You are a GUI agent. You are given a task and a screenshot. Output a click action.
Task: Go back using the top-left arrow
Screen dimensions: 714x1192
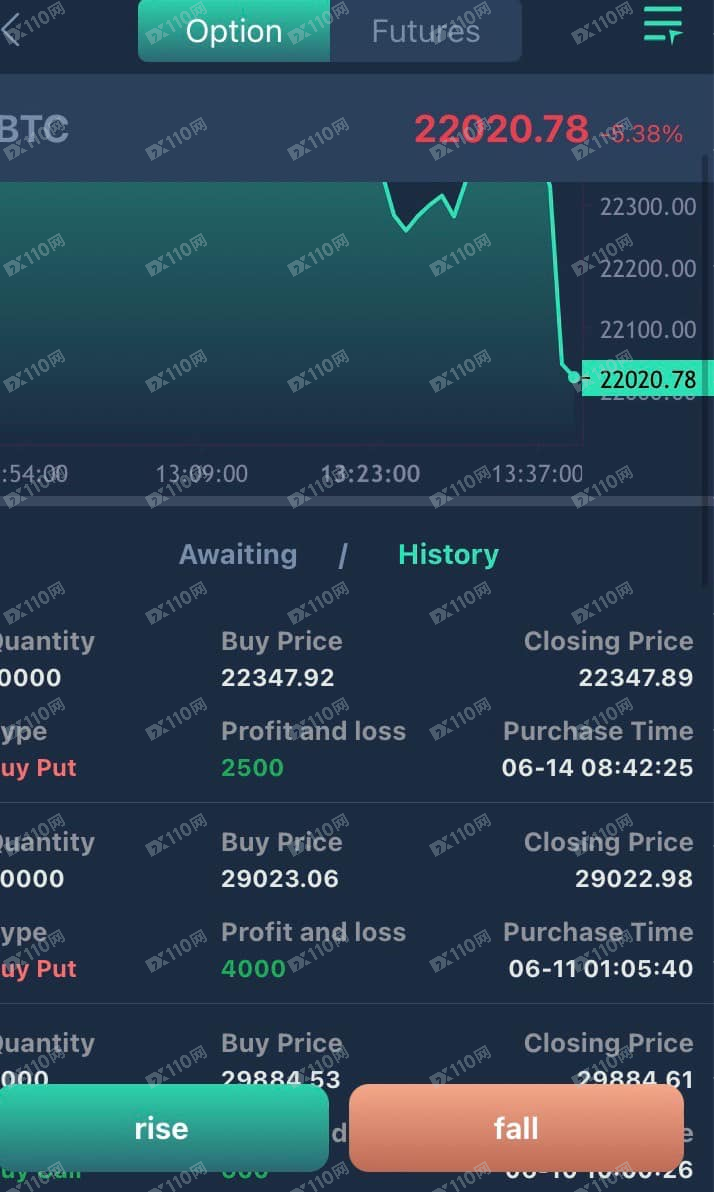(x=11, y=30)
